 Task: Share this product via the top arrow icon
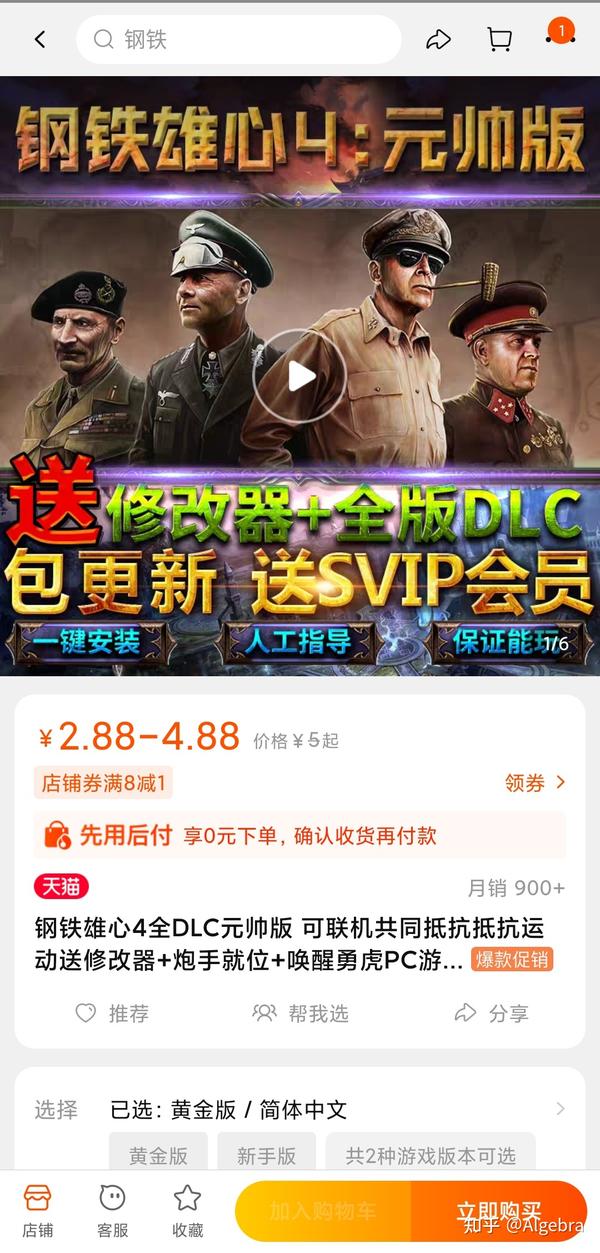[438, 39]
